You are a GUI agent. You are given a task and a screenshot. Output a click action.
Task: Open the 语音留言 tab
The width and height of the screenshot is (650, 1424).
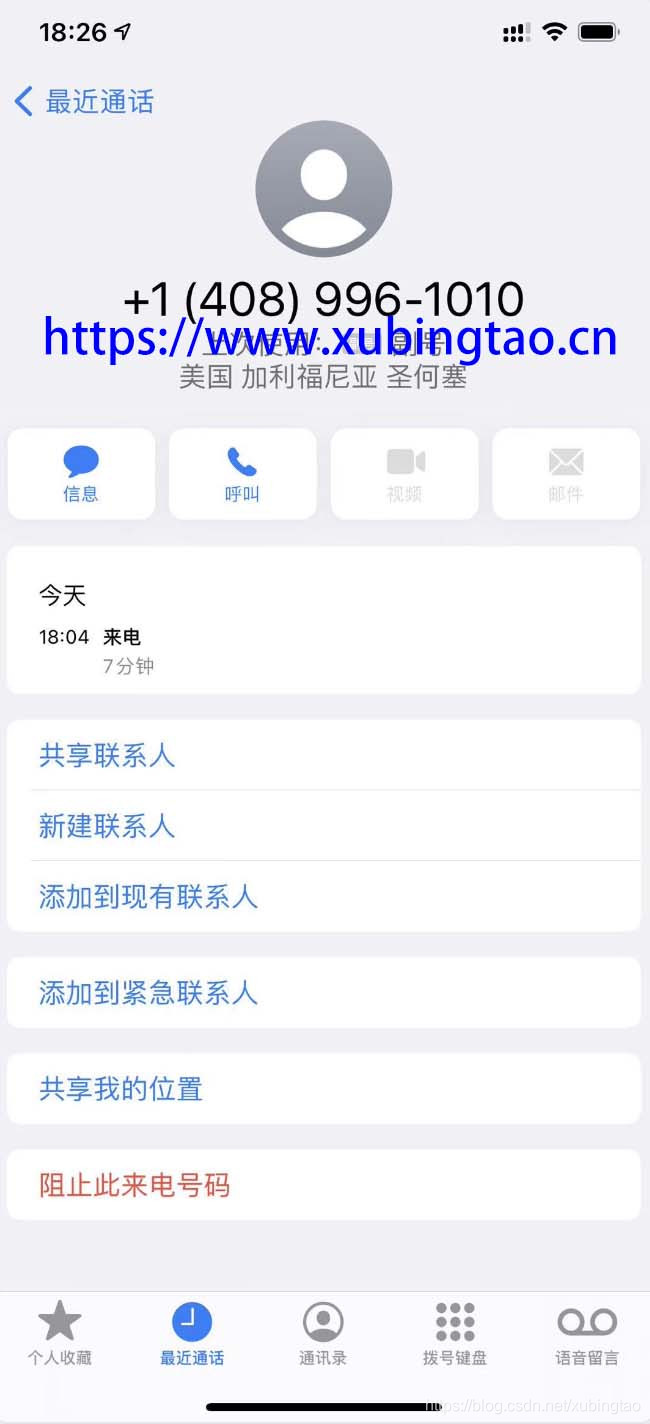click(587, 1334)
